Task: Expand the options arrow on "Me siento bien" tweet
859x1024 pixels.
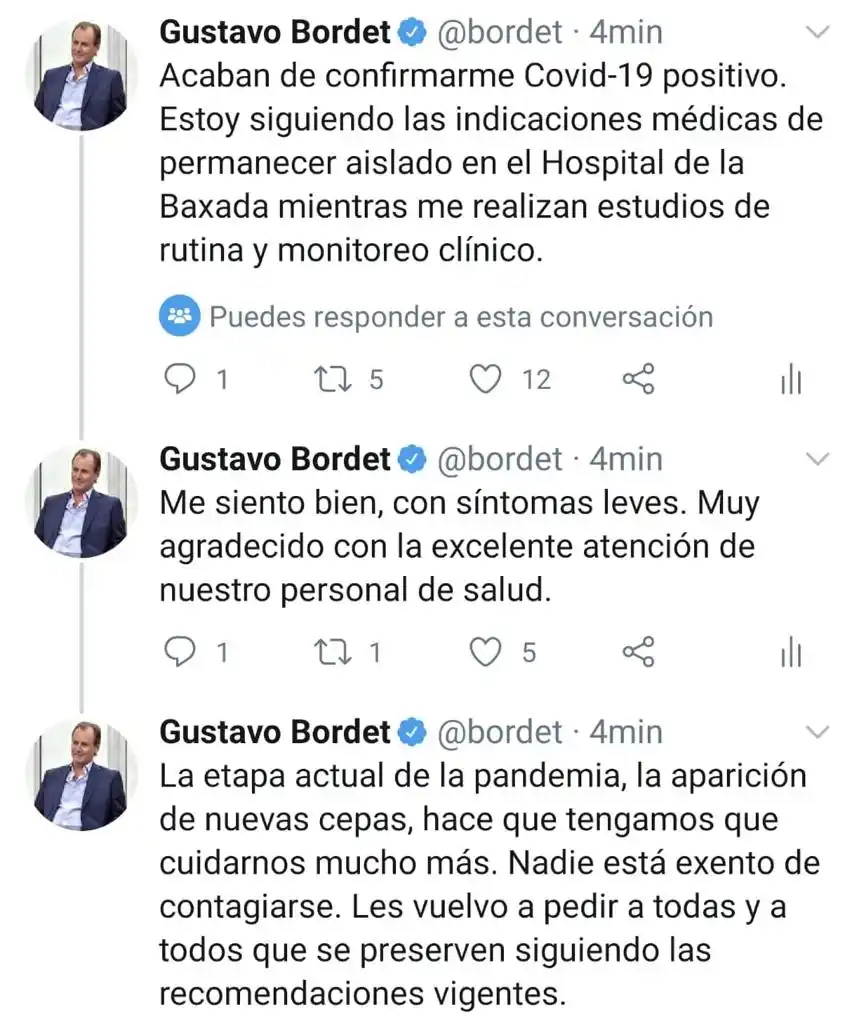Action: pyautogui.click(x=818, y=460)
